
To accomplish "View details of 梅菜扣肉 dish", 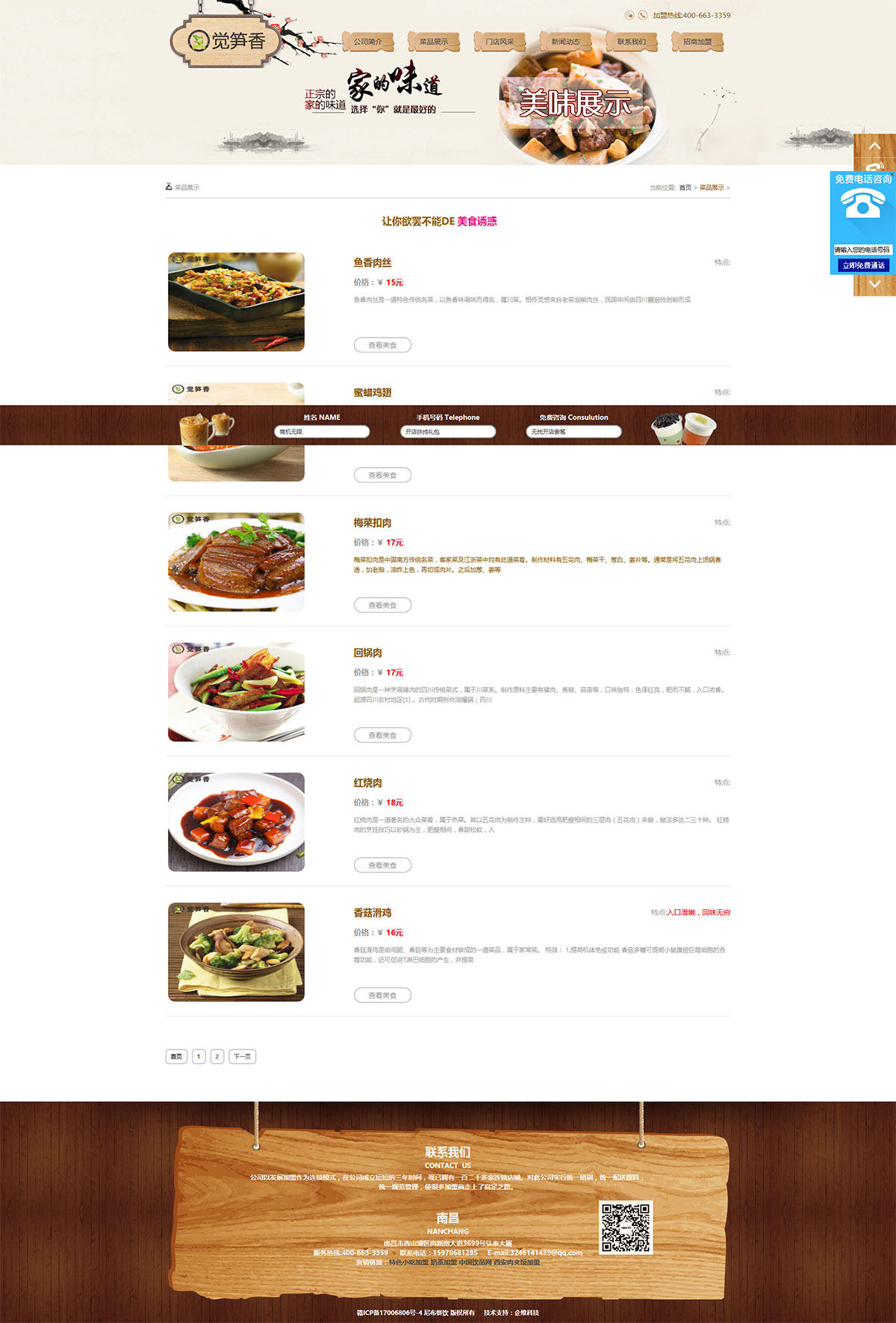I will click(x=382, y=605).
